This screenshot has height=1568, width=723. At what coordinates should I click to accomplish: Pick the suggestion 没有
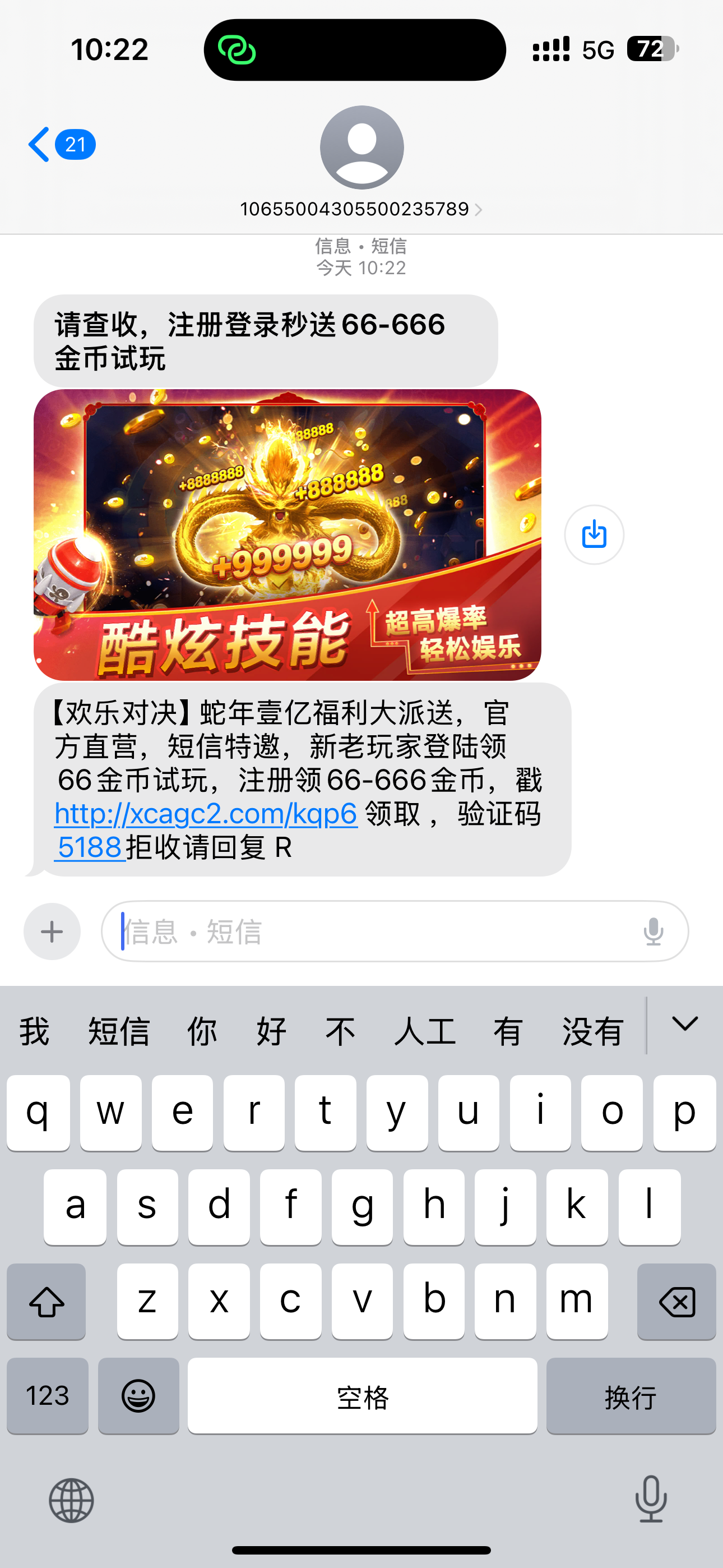(x=592, y=1031)
